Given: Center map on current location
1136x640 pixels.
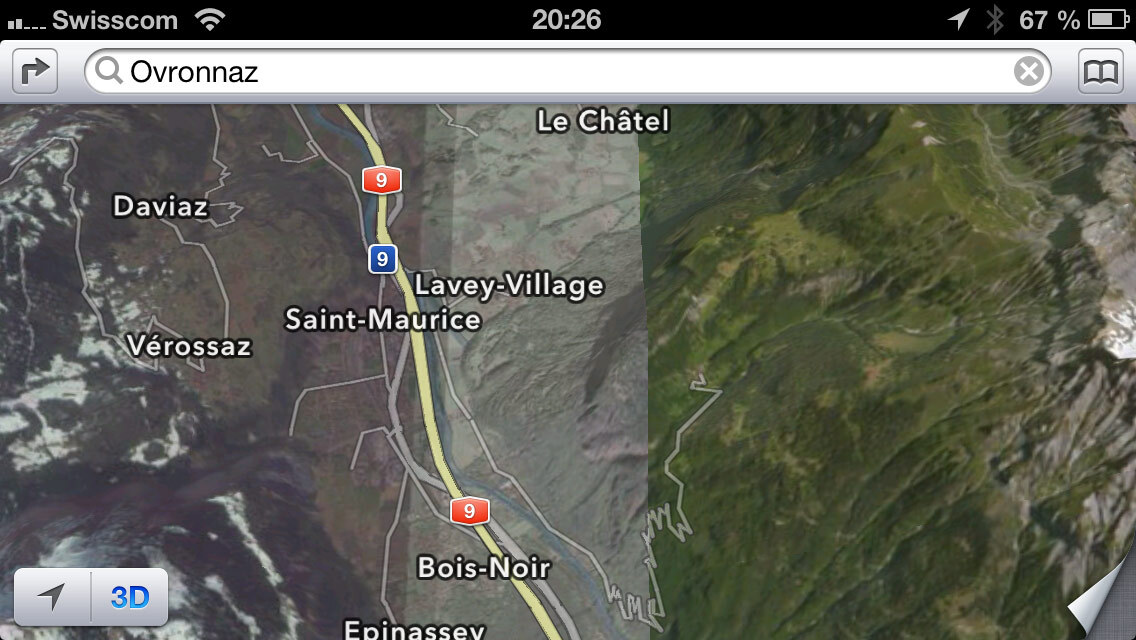Looking at the screenshot, I should pyautogui.click(x=52, y=597).
